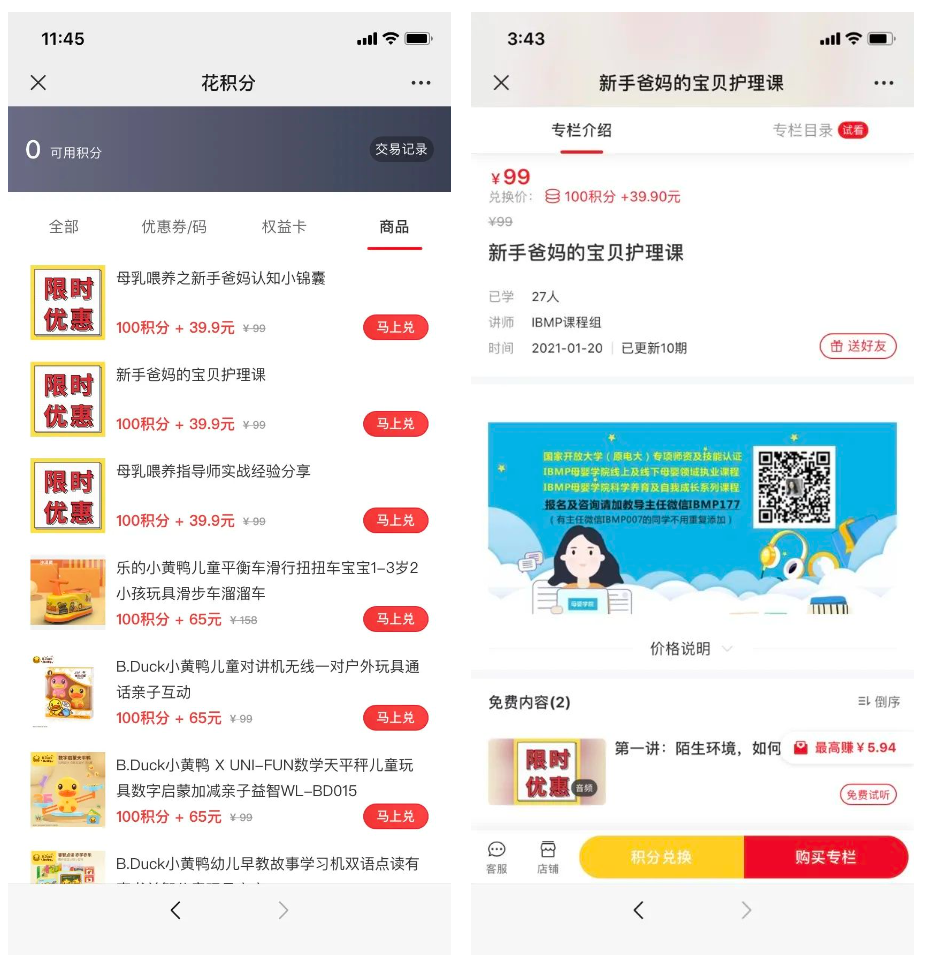Redeem the 乐的小黄鸭儿童平衡车 item
The height and width of the screenshot is (955, 928).
[395, 620]
